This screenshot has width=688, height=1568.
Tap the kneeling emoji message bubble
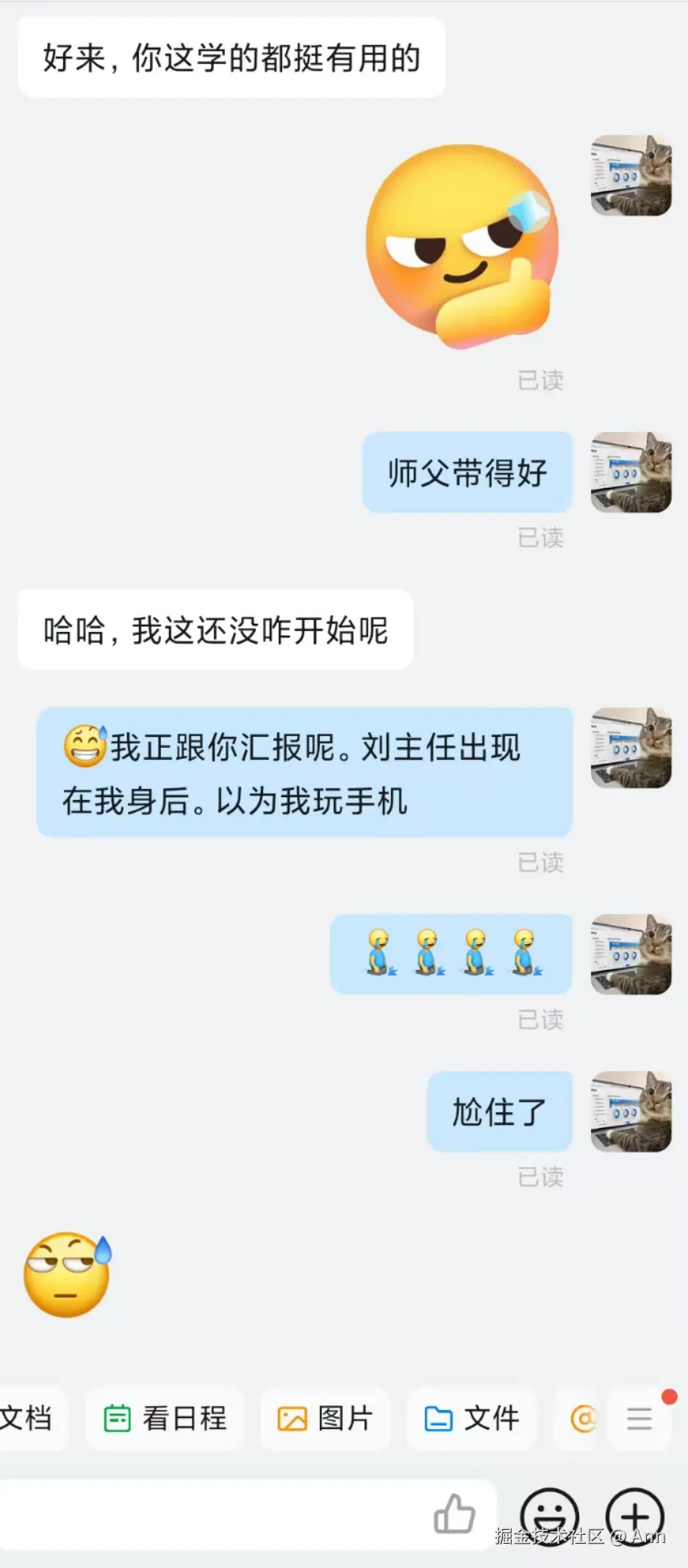[x=451, y=954]
